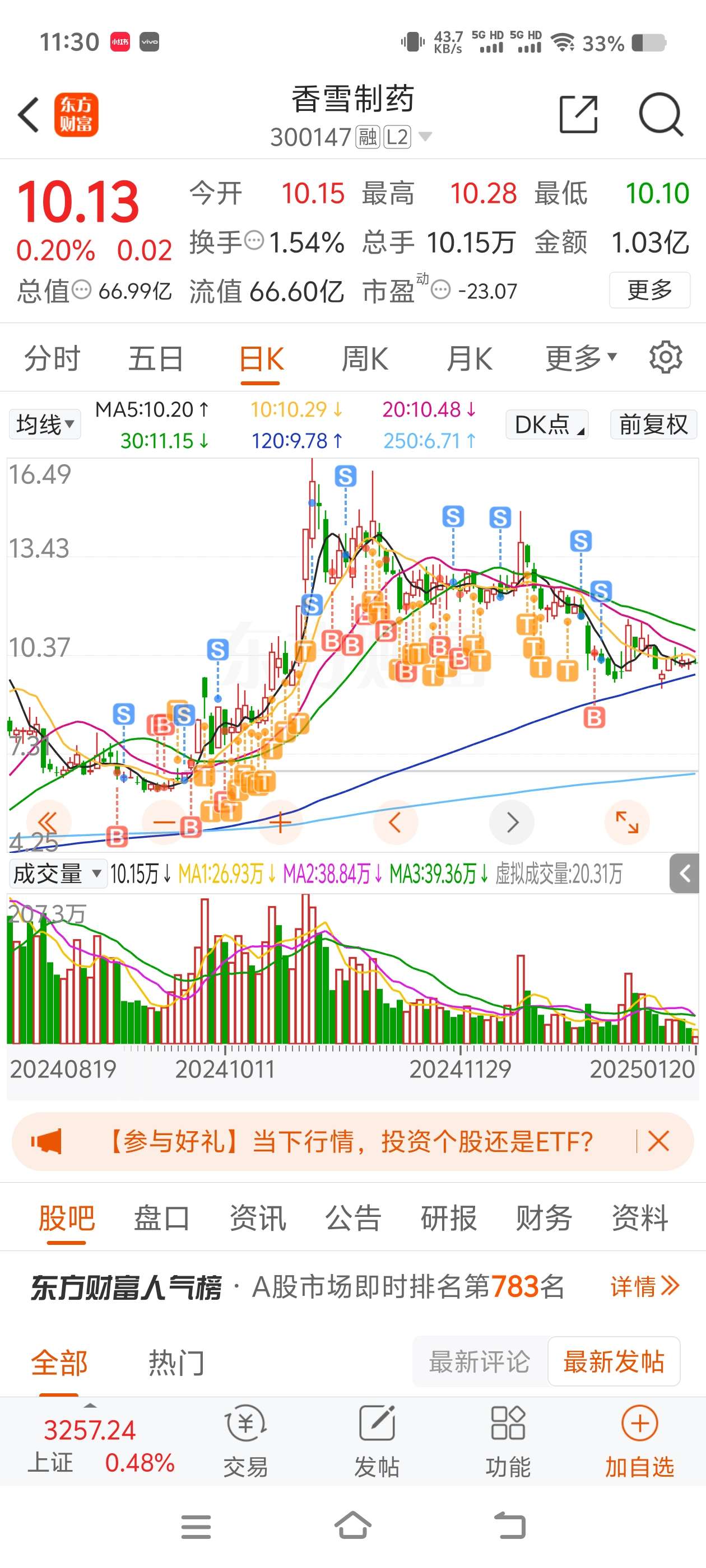Switch to the 公告 tab

pos(352,1218)
